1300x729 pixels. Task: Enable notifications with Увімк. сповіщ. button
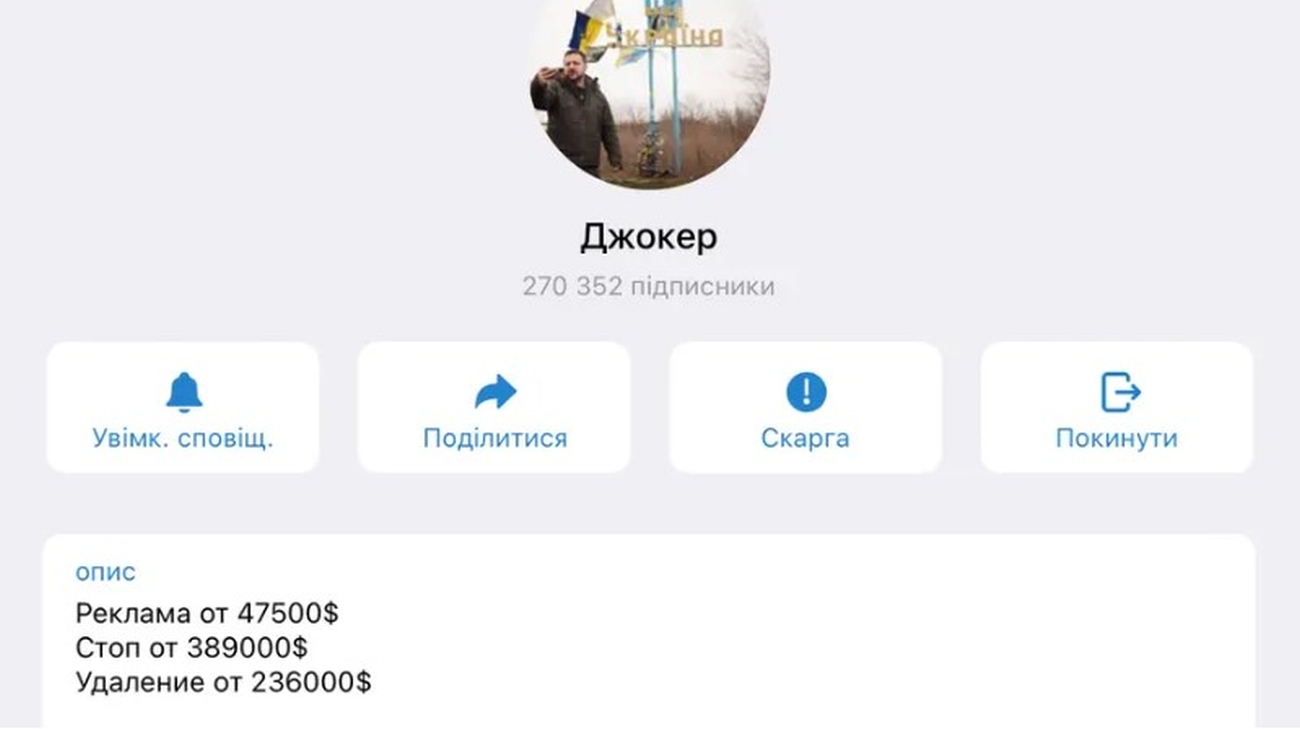pyautogui.click(x=183, y=408)
